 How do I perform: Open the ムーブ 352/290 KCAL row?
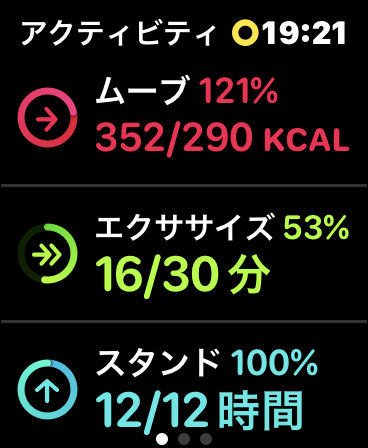click(184, 117)
